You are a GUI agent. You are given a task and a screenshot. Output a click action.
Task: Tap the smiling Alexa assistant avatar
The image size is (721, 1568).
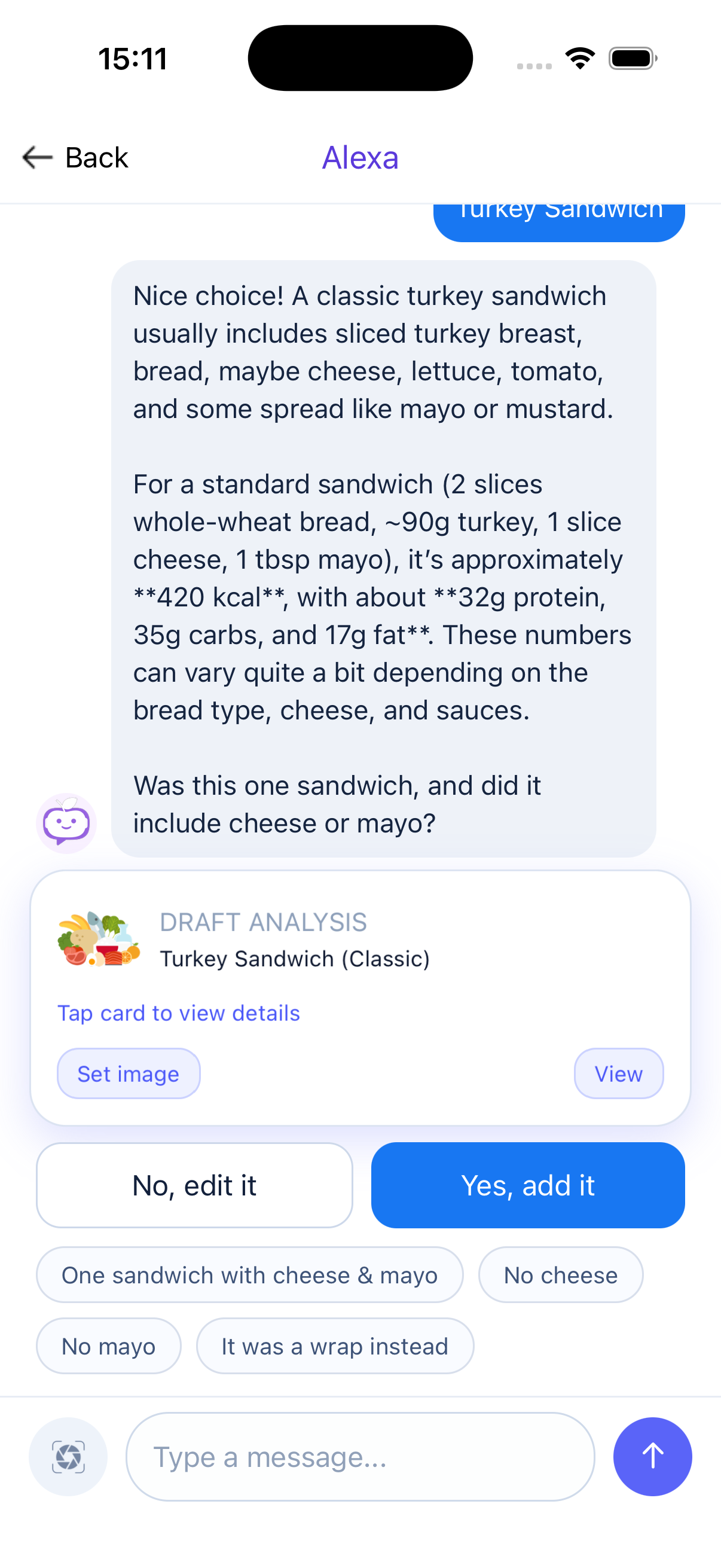point(66,823)
